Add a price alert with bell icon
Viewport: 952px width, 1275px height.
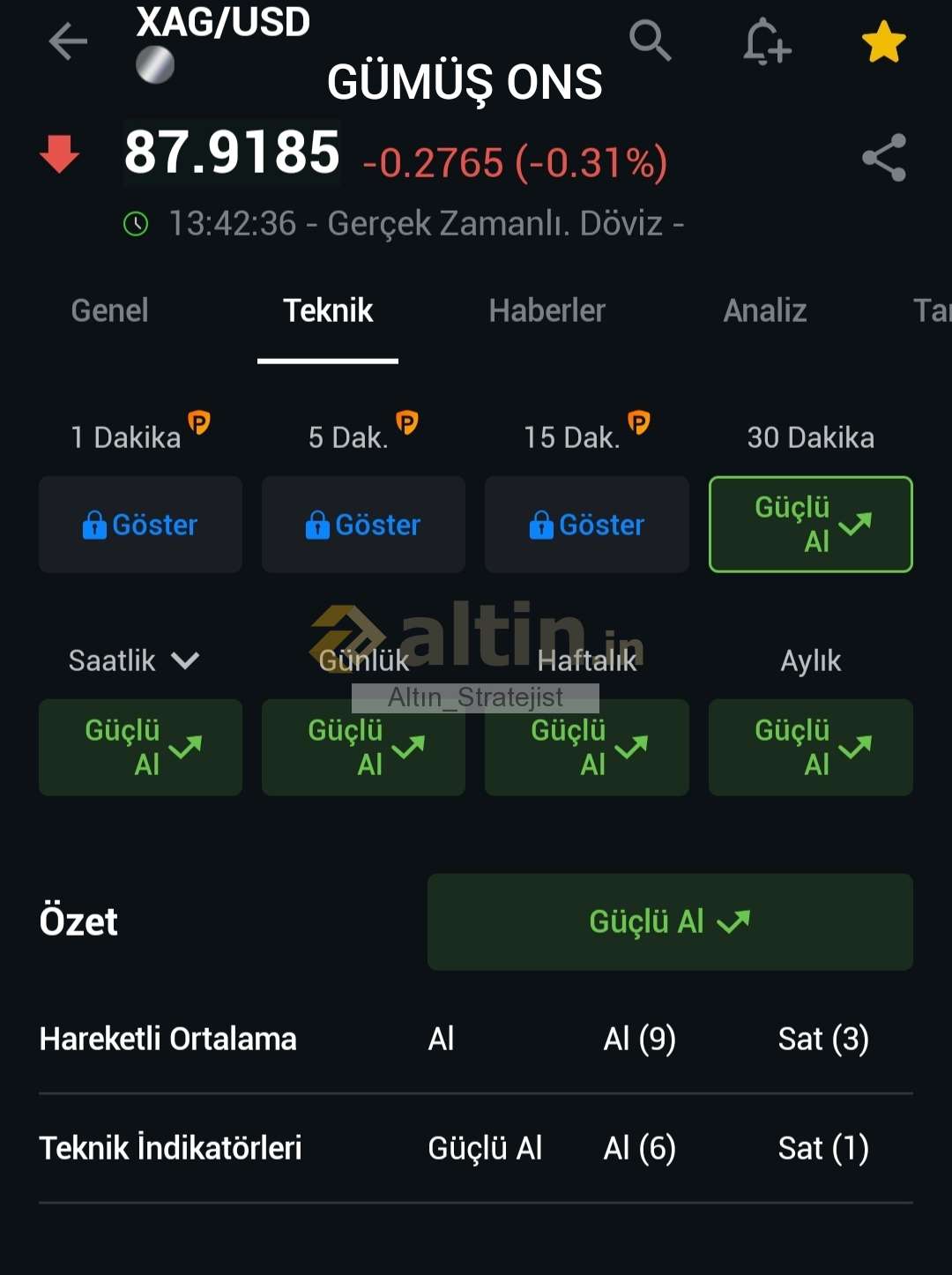coord(766,41)
